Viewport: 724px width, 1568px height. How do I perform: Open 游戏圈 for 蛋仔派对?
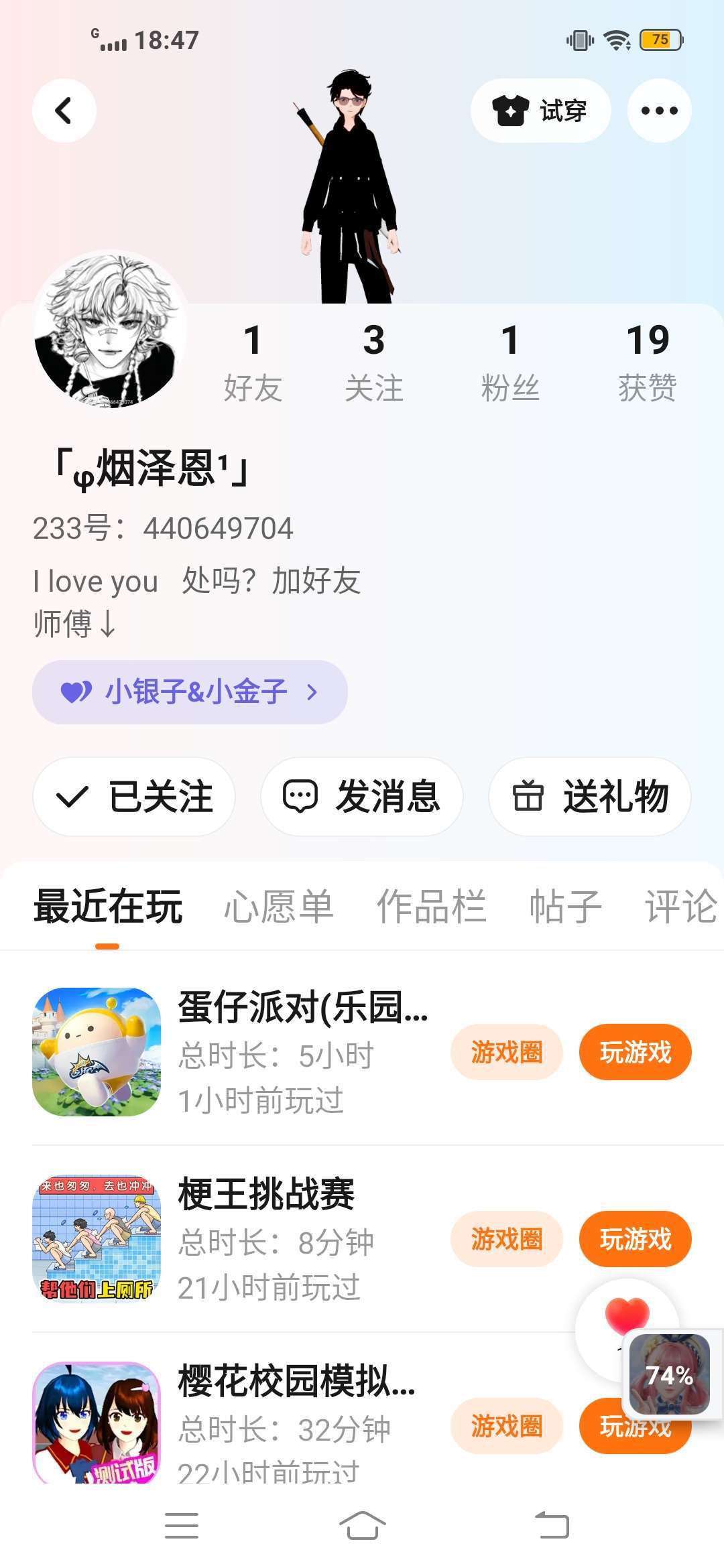(x=506, y=1052)
